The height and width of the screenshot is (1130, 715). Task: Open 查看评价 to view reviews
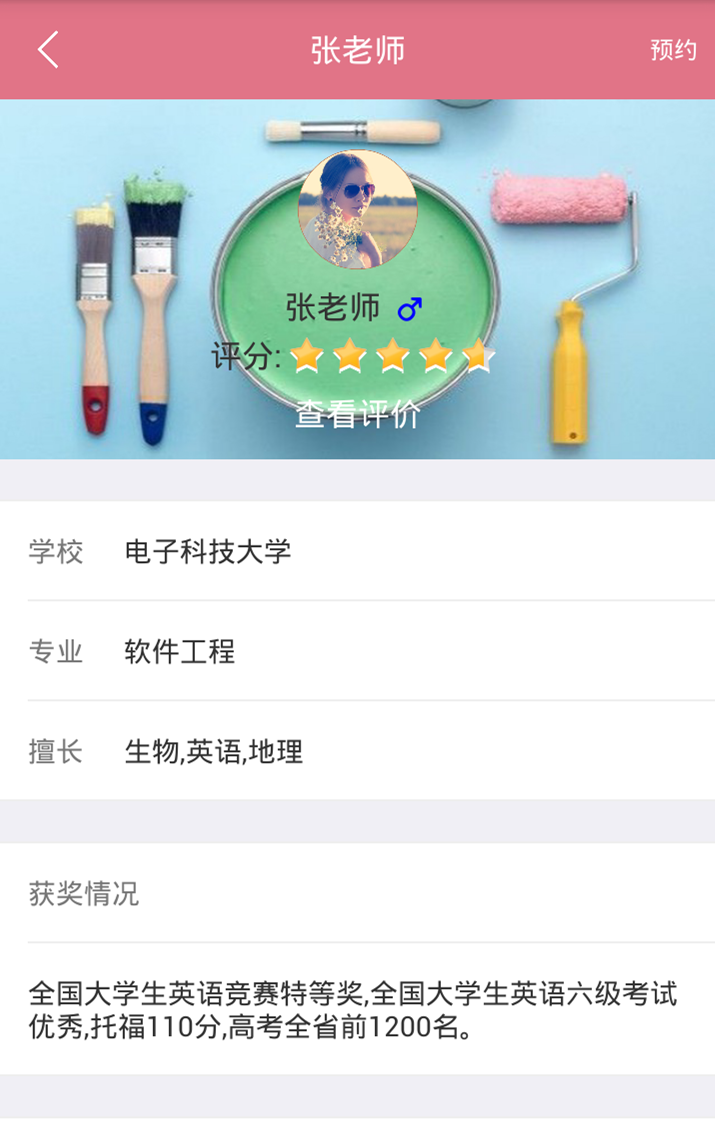(357, 413)
